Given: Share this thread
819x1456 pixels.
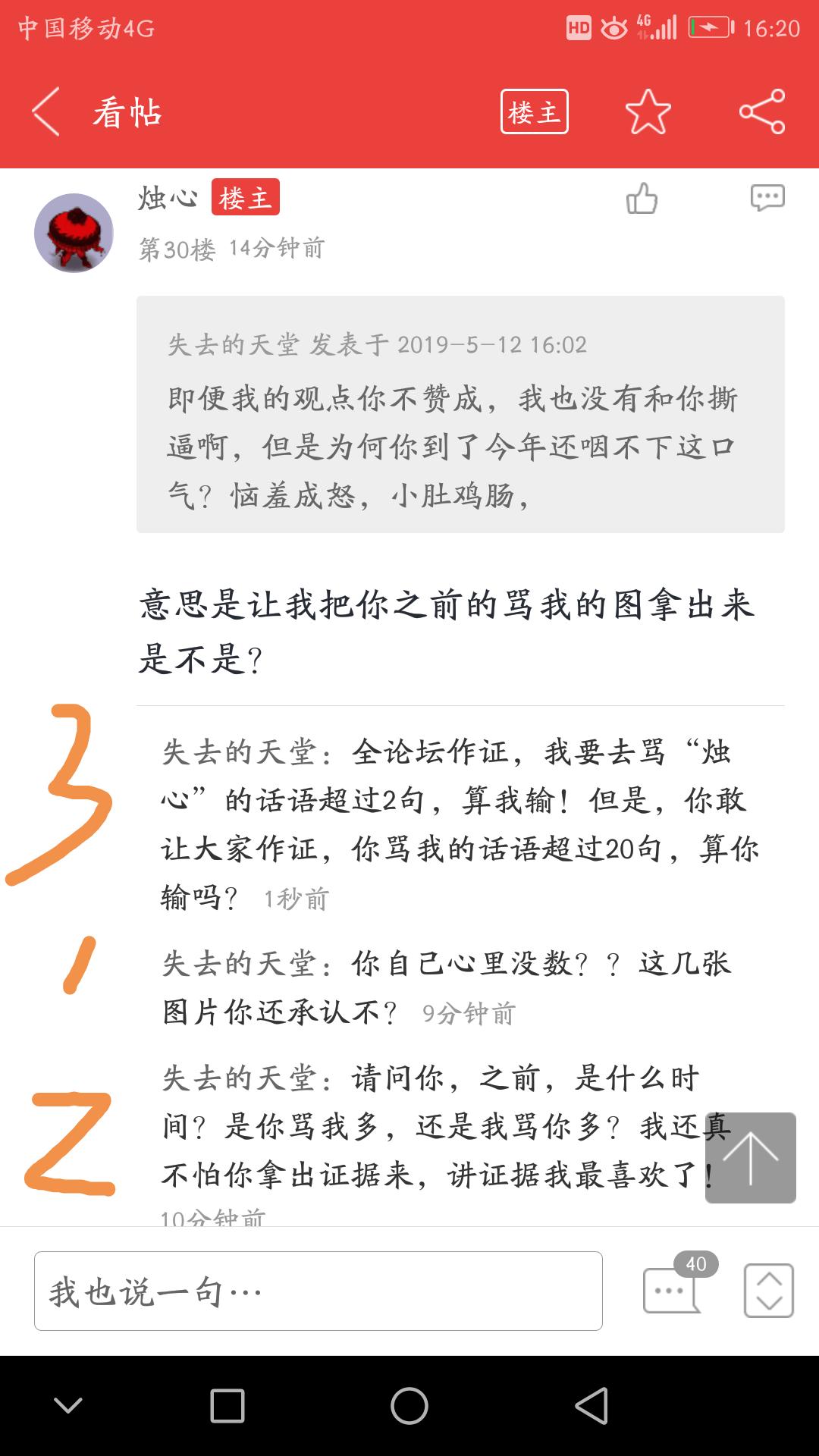Looking at the screenshot, I should click(762, 111).
